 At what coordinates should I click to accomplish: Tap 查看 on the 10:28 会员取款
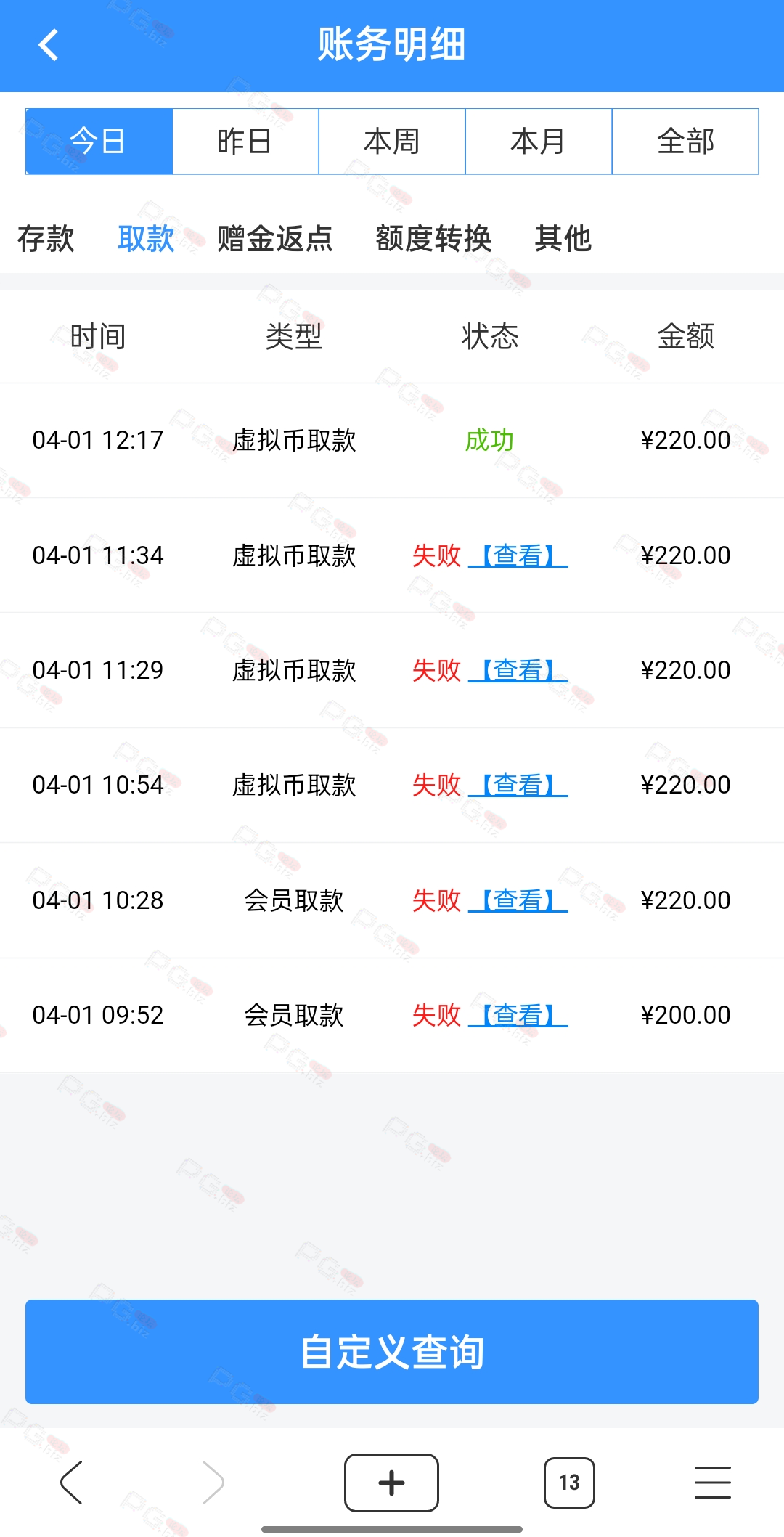(x=518, y=900)
